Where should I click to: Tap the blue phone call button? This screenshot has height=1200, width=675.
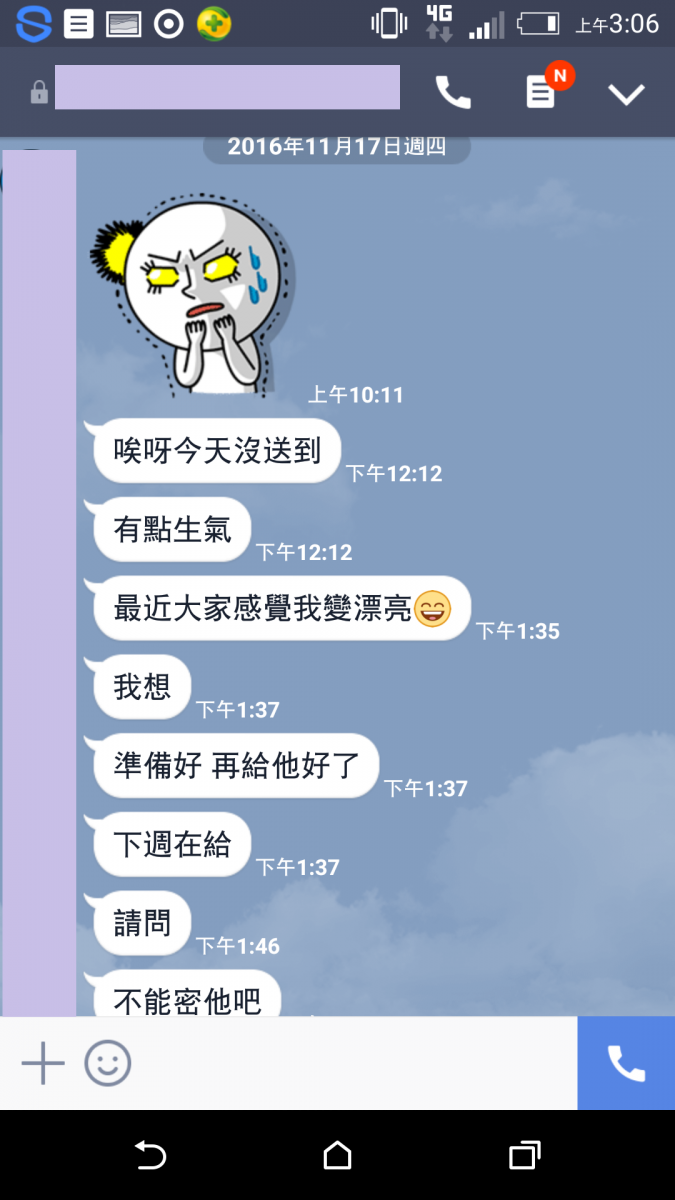tap(626, 1063)
